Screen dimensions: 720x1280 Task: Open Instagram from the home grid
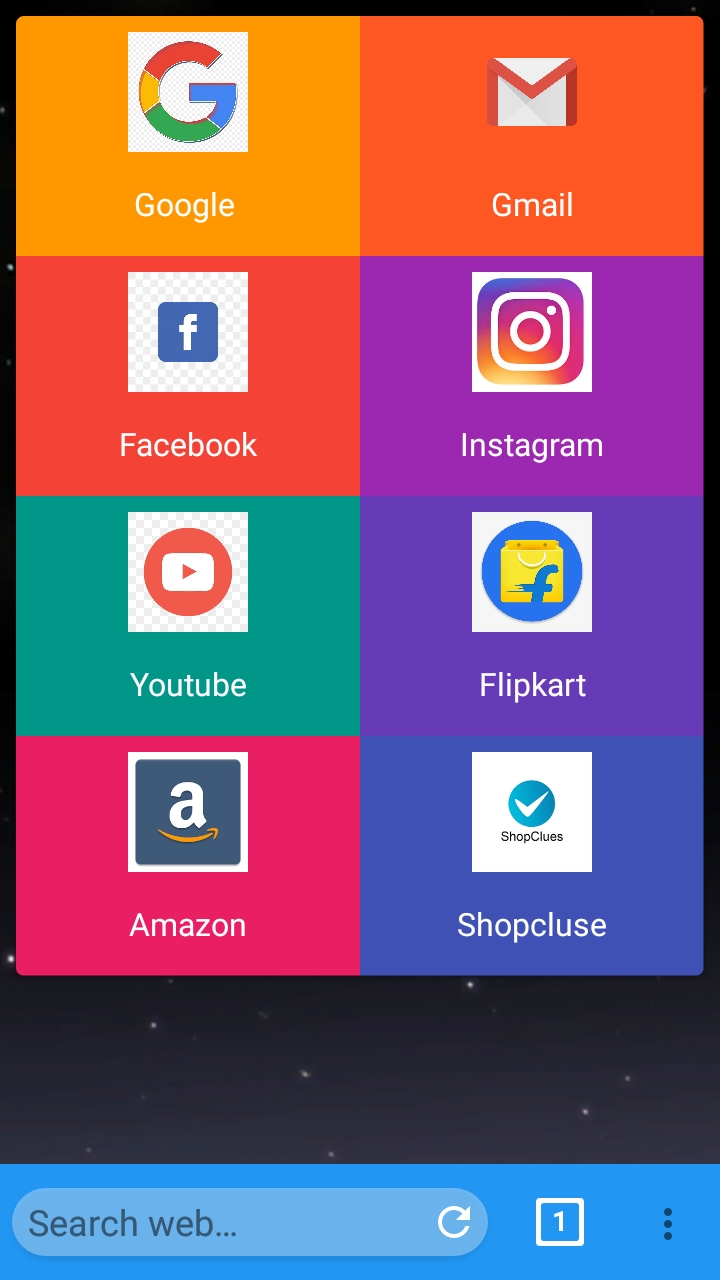[x=531, y=332]
